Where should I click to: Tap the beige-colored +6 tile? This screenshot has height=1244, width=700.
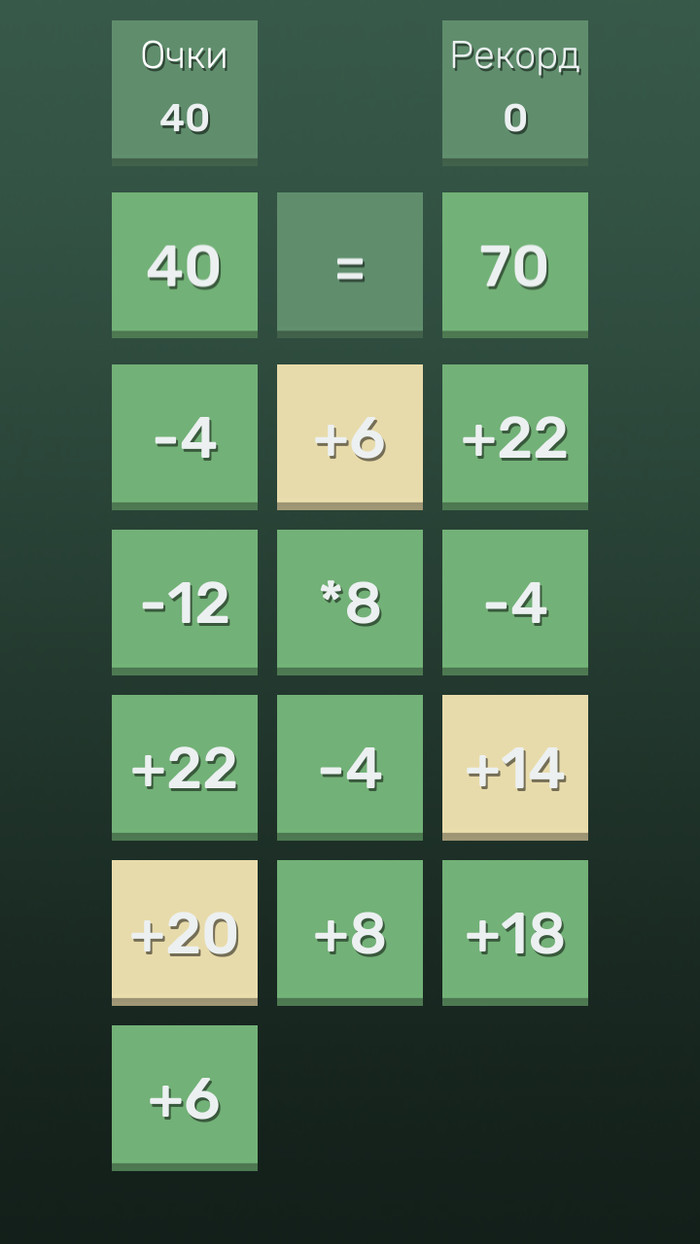pyautogui.click(x=349, y=436)
